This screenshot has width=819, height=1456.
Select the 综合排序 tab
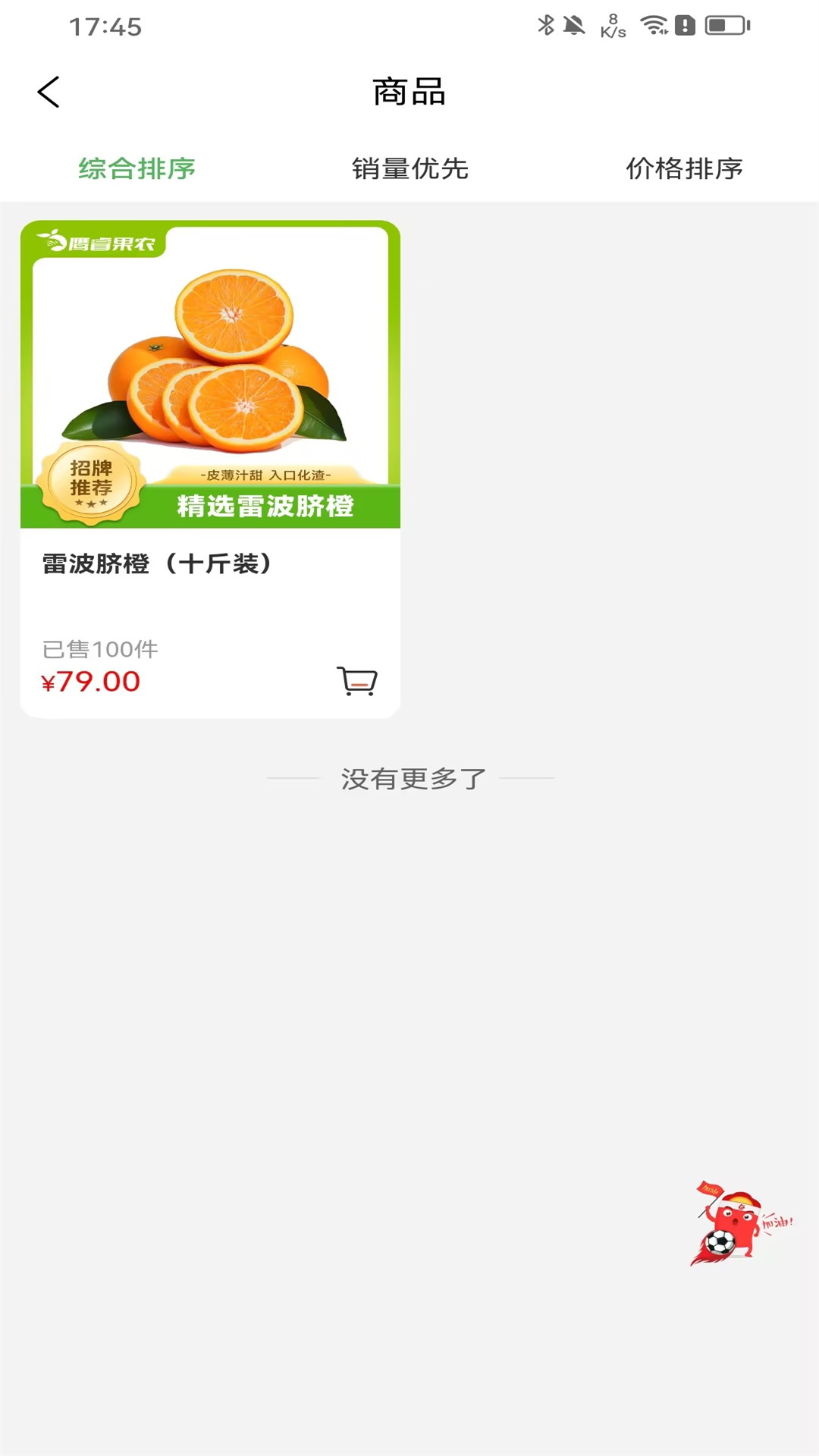coord(135,169)
